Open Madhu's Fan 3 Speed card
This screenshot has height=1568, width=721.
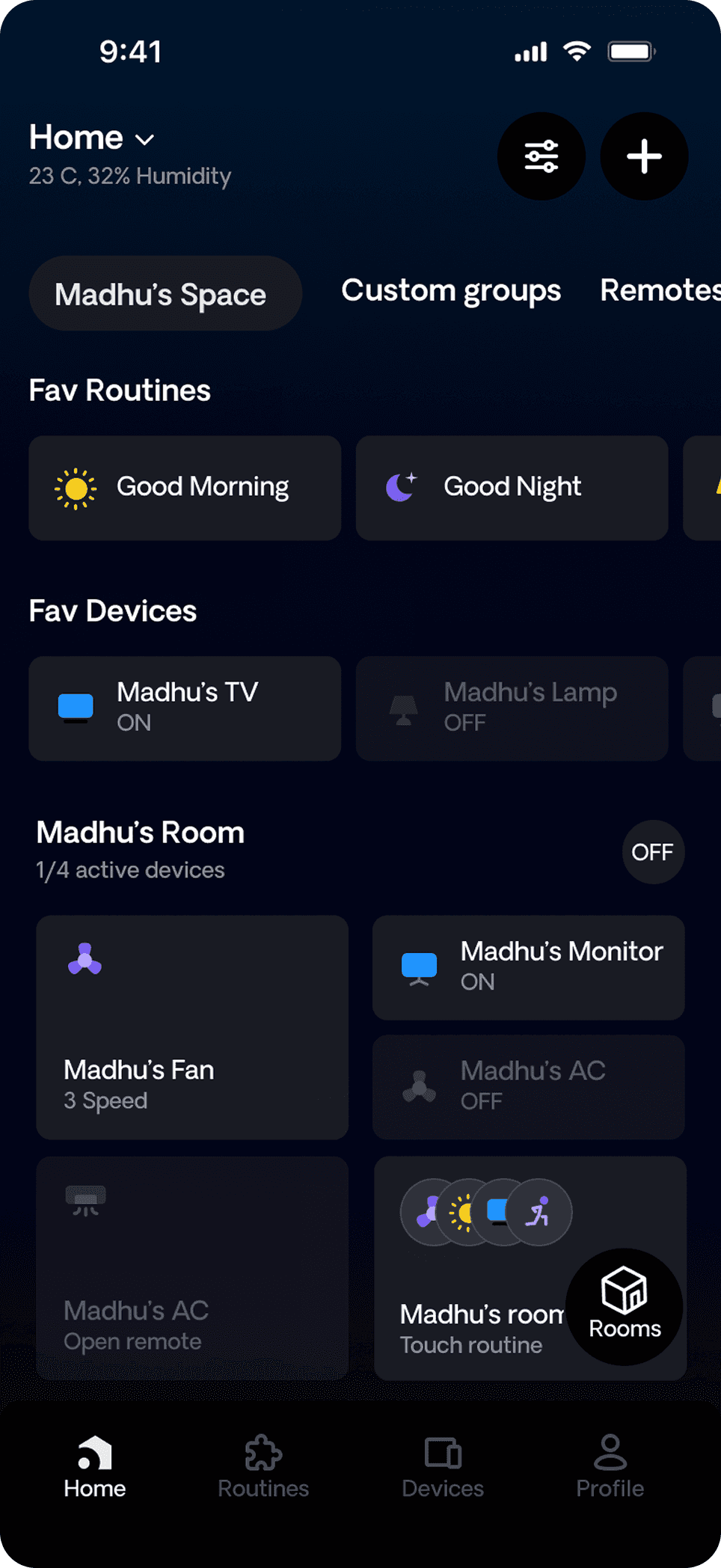tap(192, 1027)
